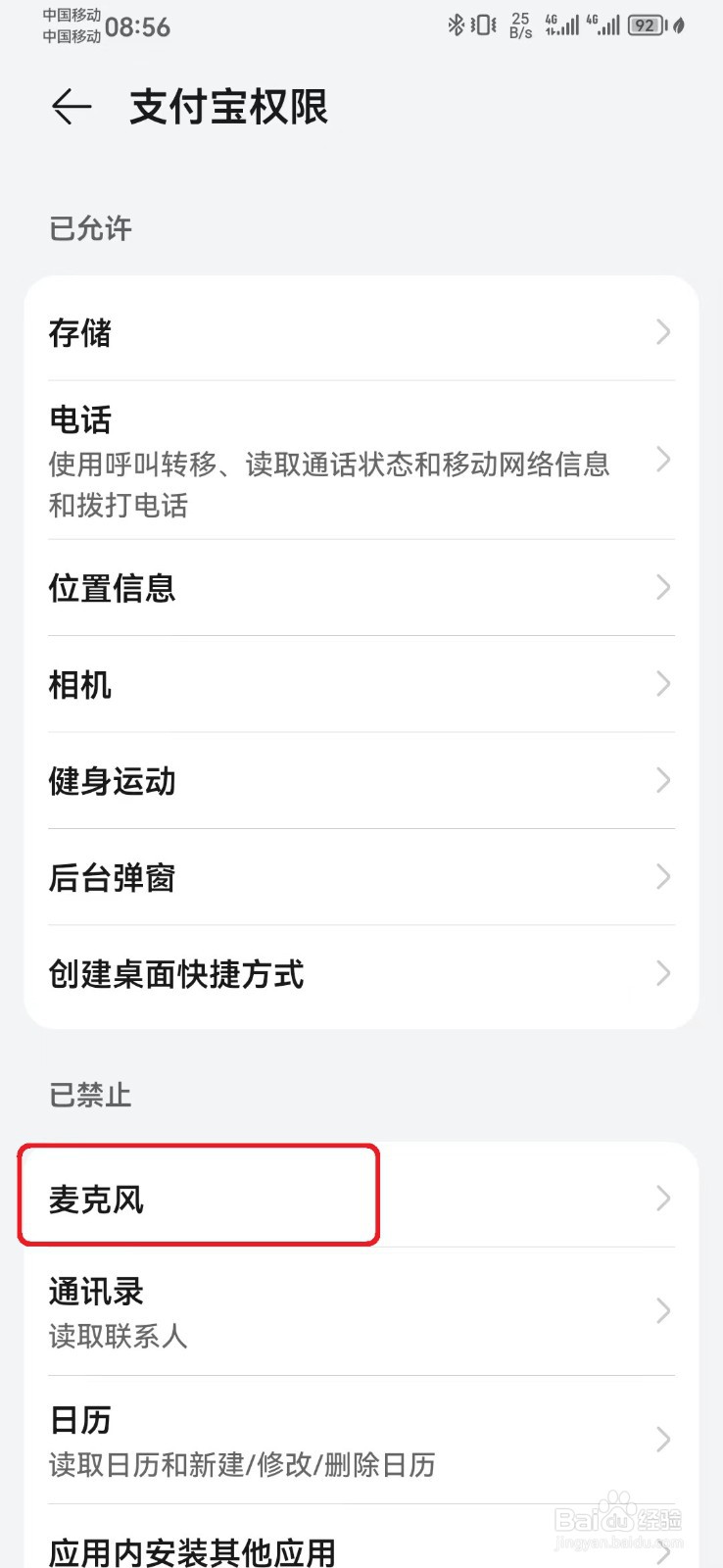
Task: Tap the network speed indicator showing B/s
Action: [520, 24]
